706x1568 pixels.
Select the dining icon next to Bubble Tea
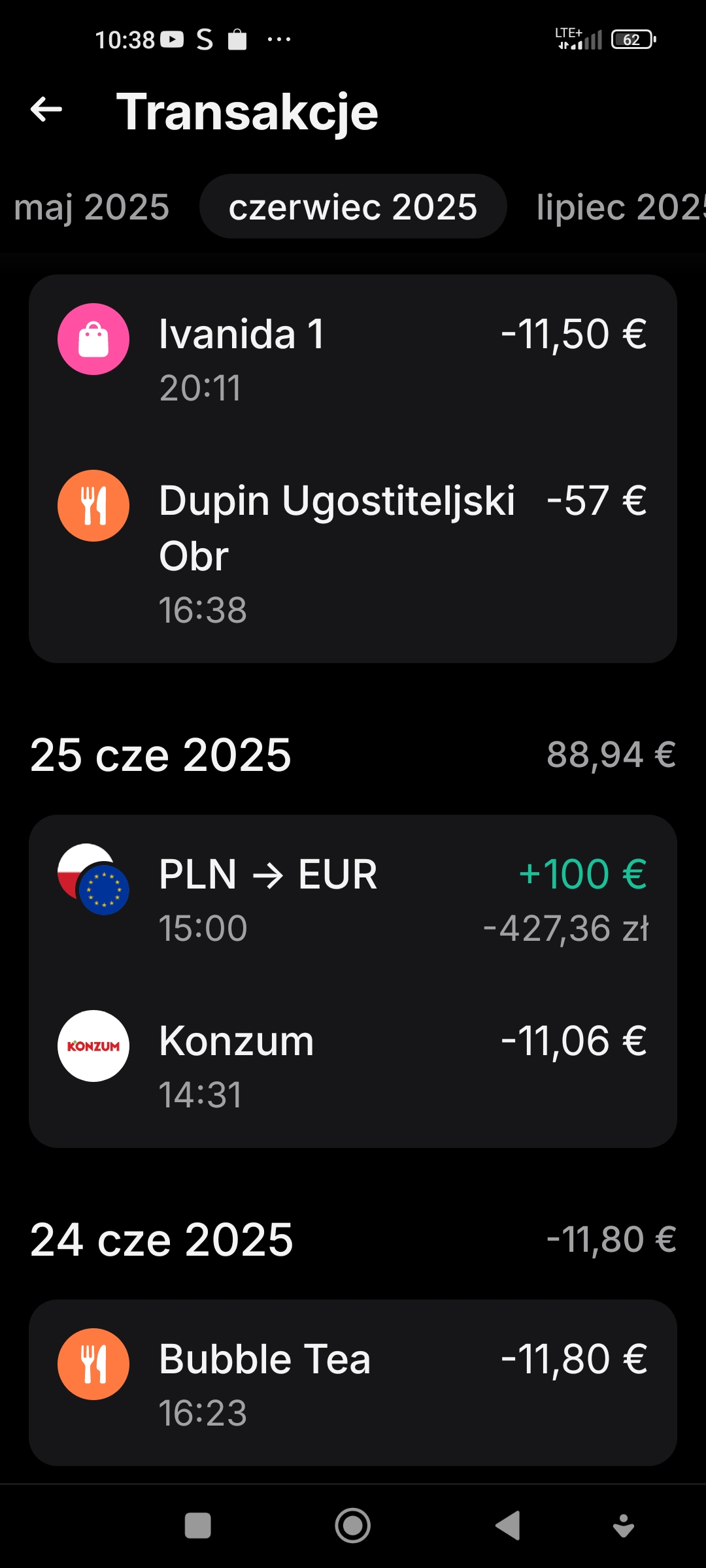click(x=93, y=1359)
